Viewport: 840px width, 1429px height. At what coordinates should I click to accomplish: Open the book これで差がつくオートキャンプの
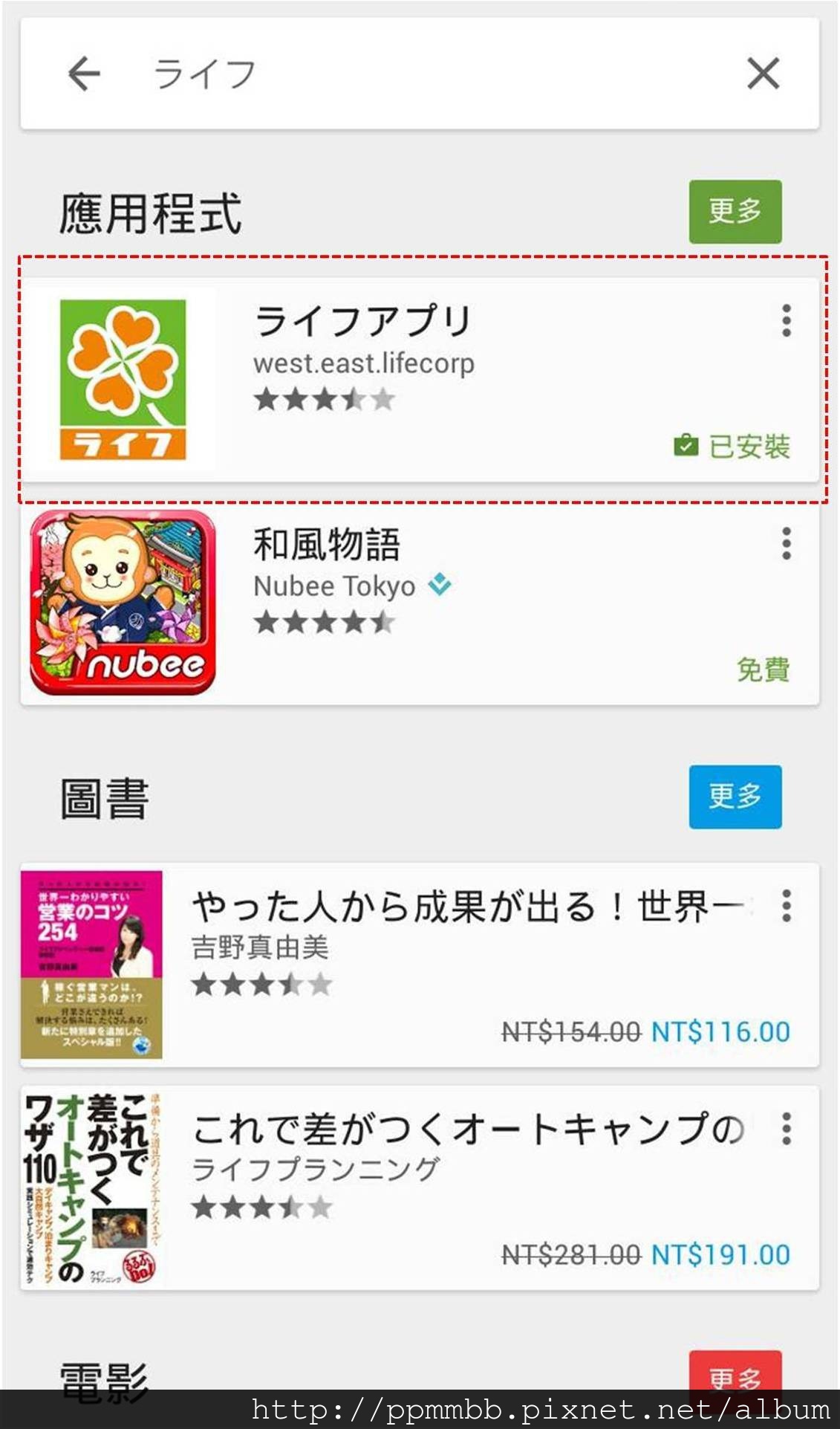coord(420,1188)
